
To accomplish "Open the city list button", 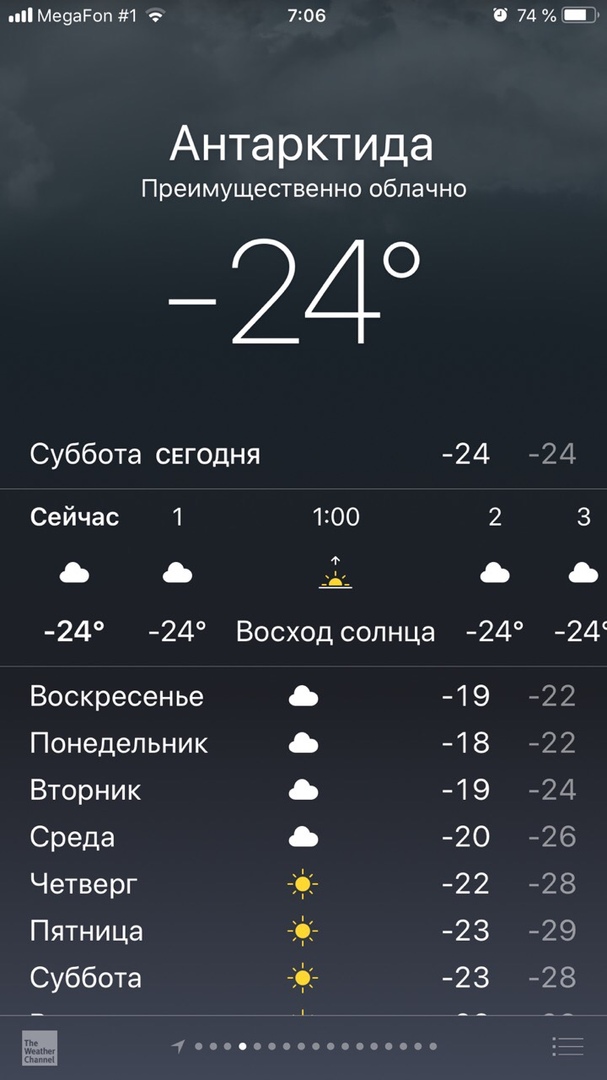I will pyautogui.click(x=568, y=1046).
